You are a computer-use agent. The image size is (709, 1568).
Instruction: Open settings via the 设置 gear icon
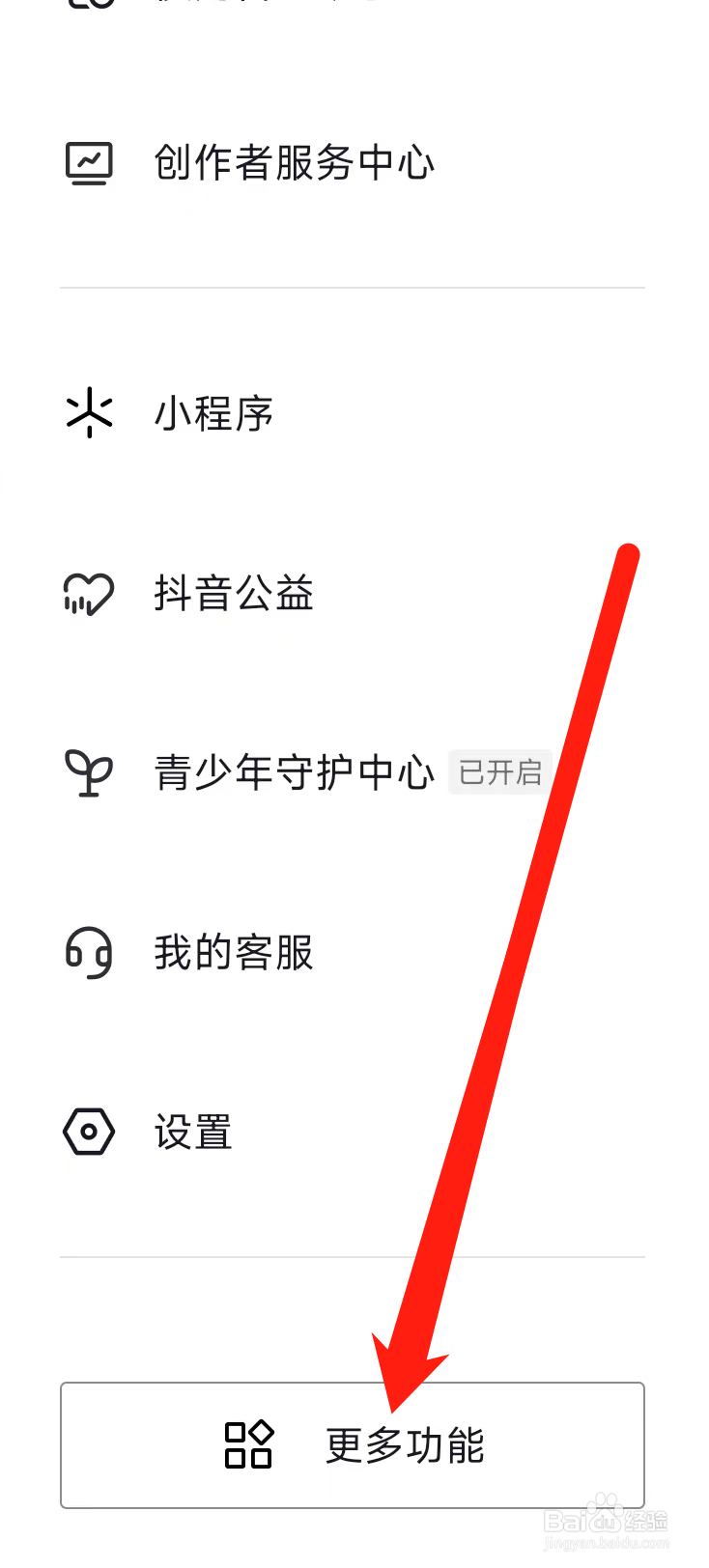[89, 1132]
